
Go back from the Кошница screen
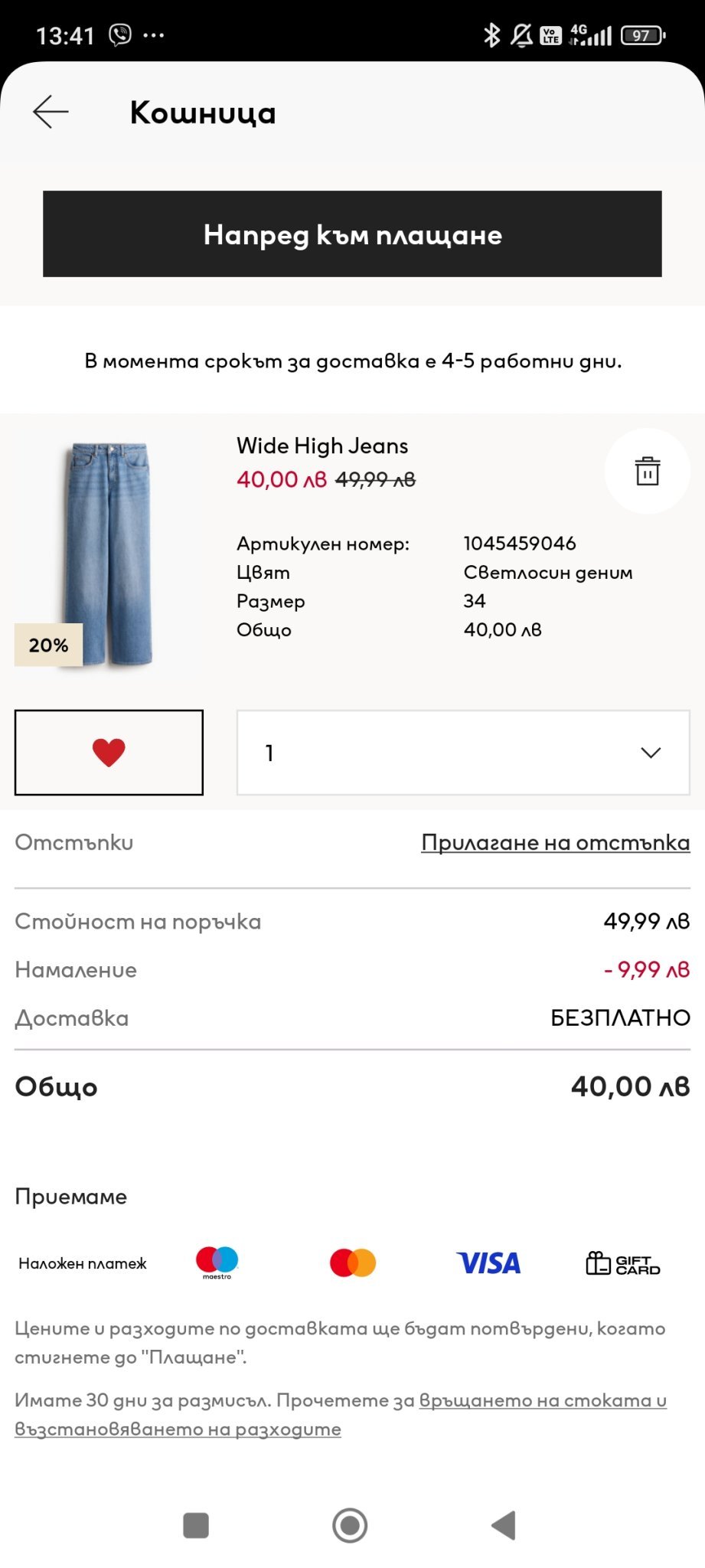pos(51,112)
